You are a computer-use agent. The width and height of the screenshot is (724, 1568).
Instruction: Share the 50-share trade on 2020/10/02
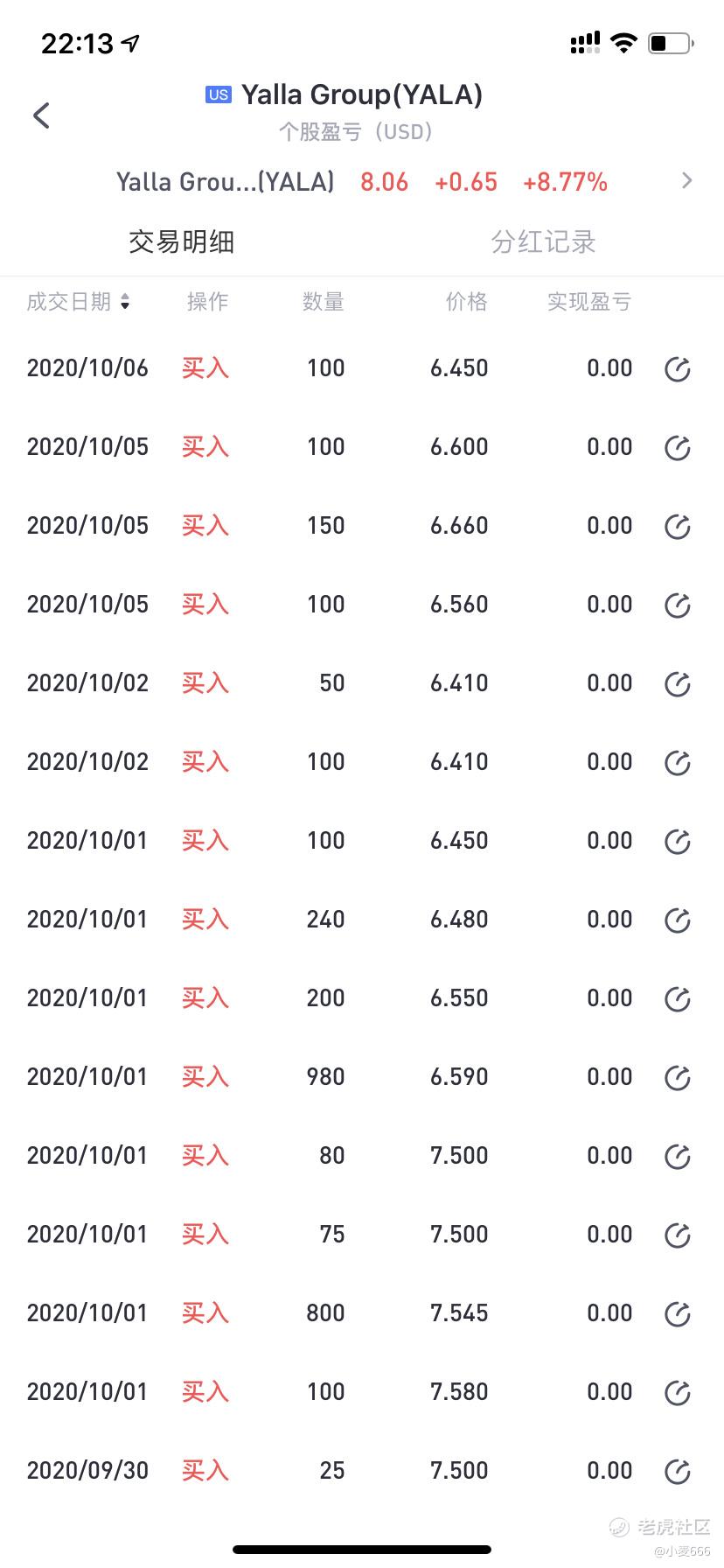coord(678,684)
